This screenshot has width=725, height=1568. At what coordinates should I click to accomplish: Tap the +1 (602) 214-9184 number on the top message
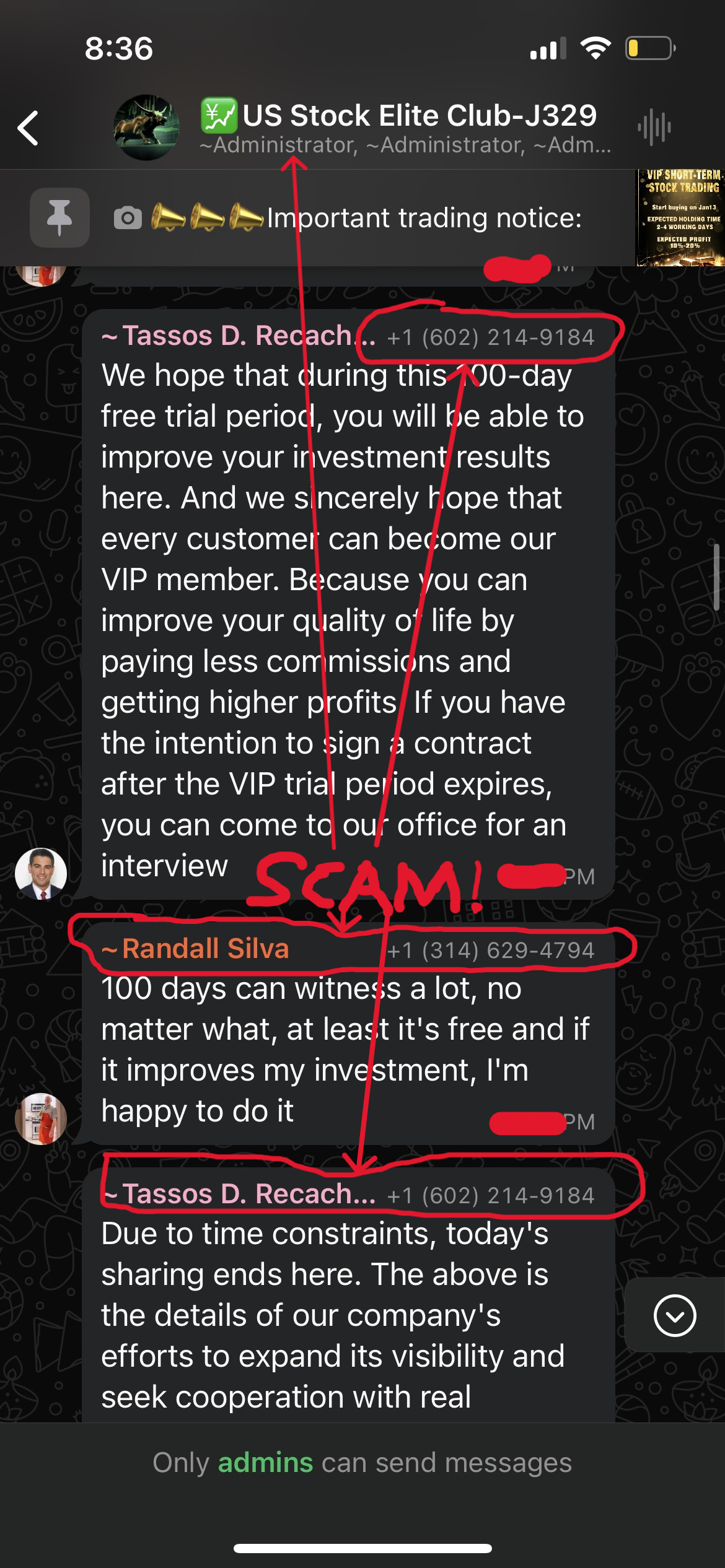[490, 337]
